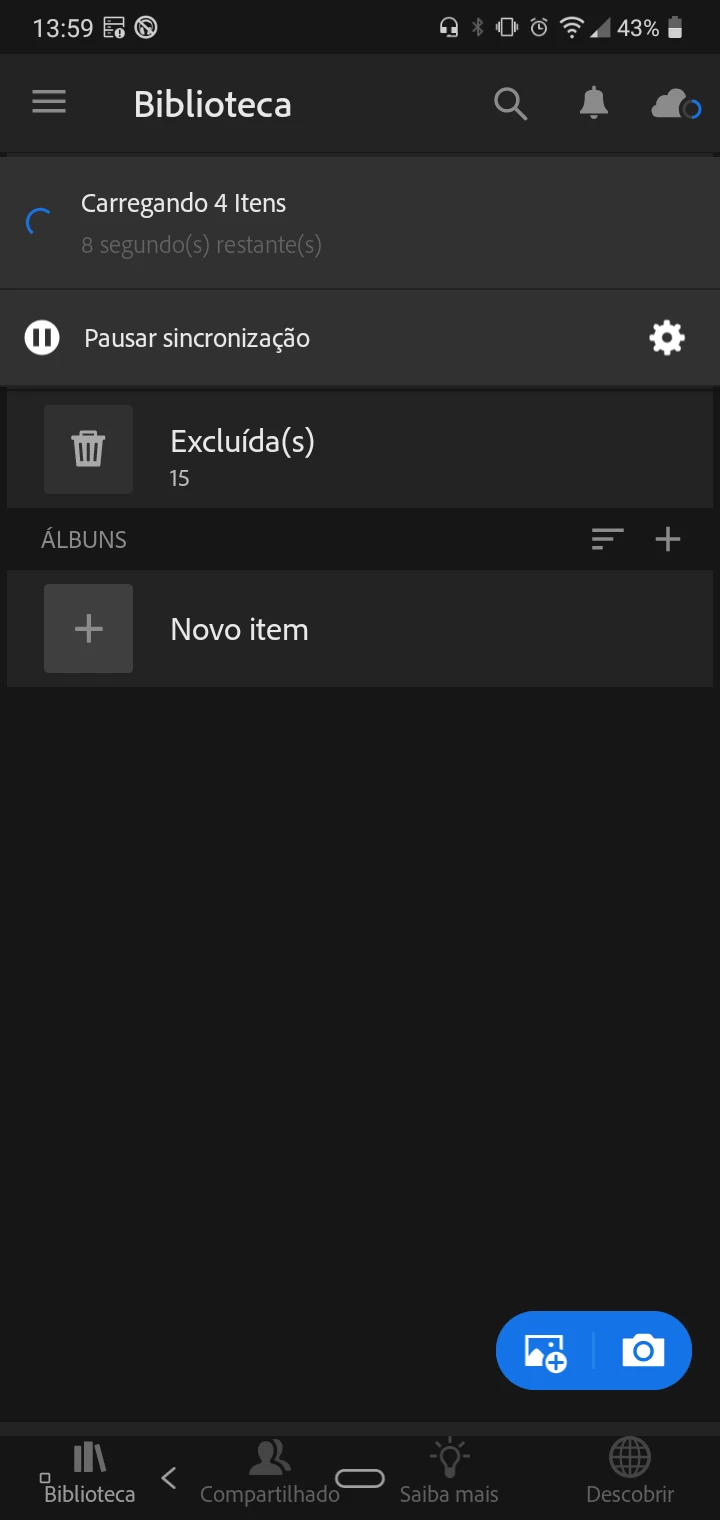Switch to the Saiba mais tab
This screenshot has height=1520, width=720.
pyautogui.click(x=449, y=1472)
